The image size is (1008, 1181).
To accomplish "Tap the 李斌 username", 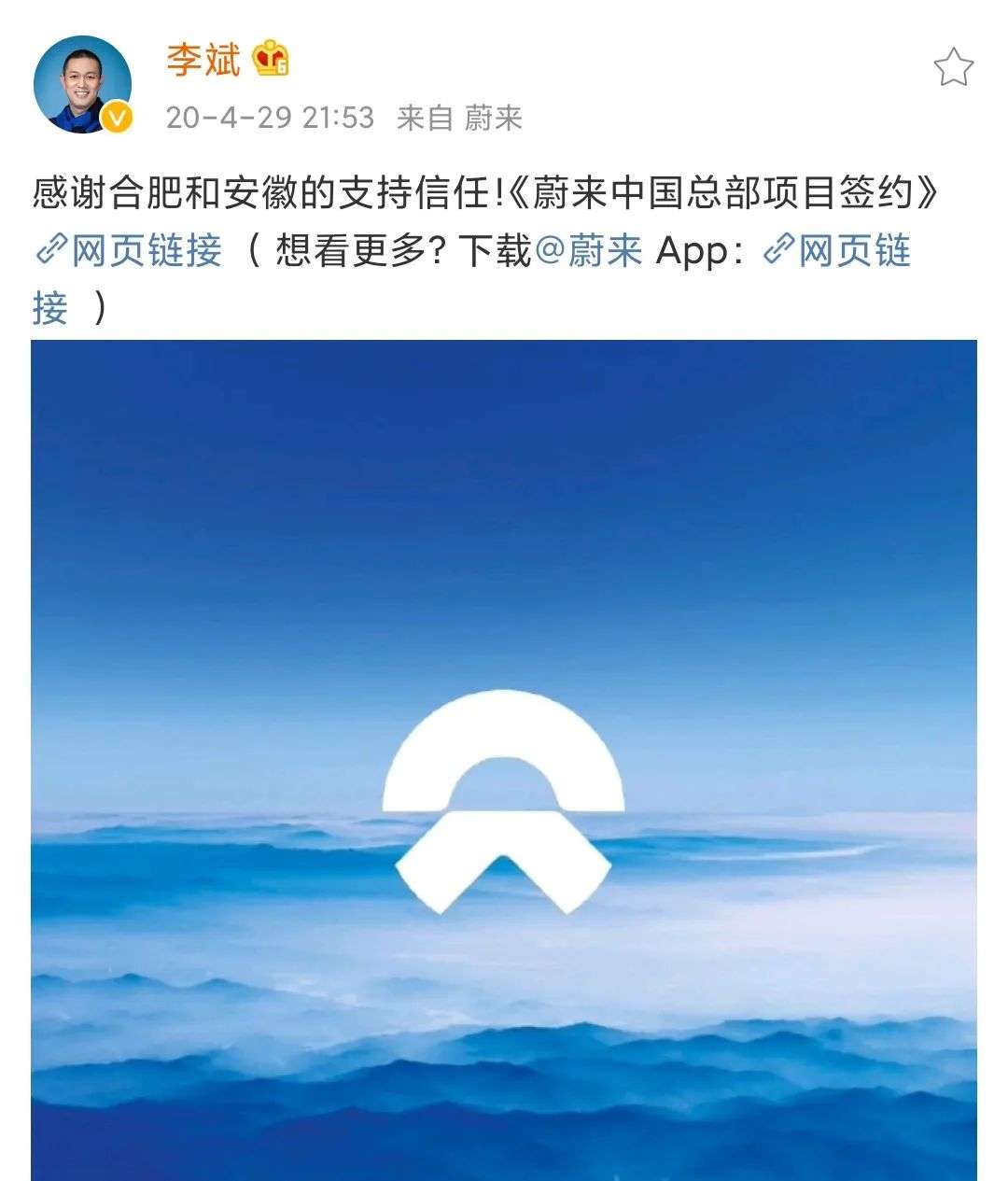I will coord(203,60).
